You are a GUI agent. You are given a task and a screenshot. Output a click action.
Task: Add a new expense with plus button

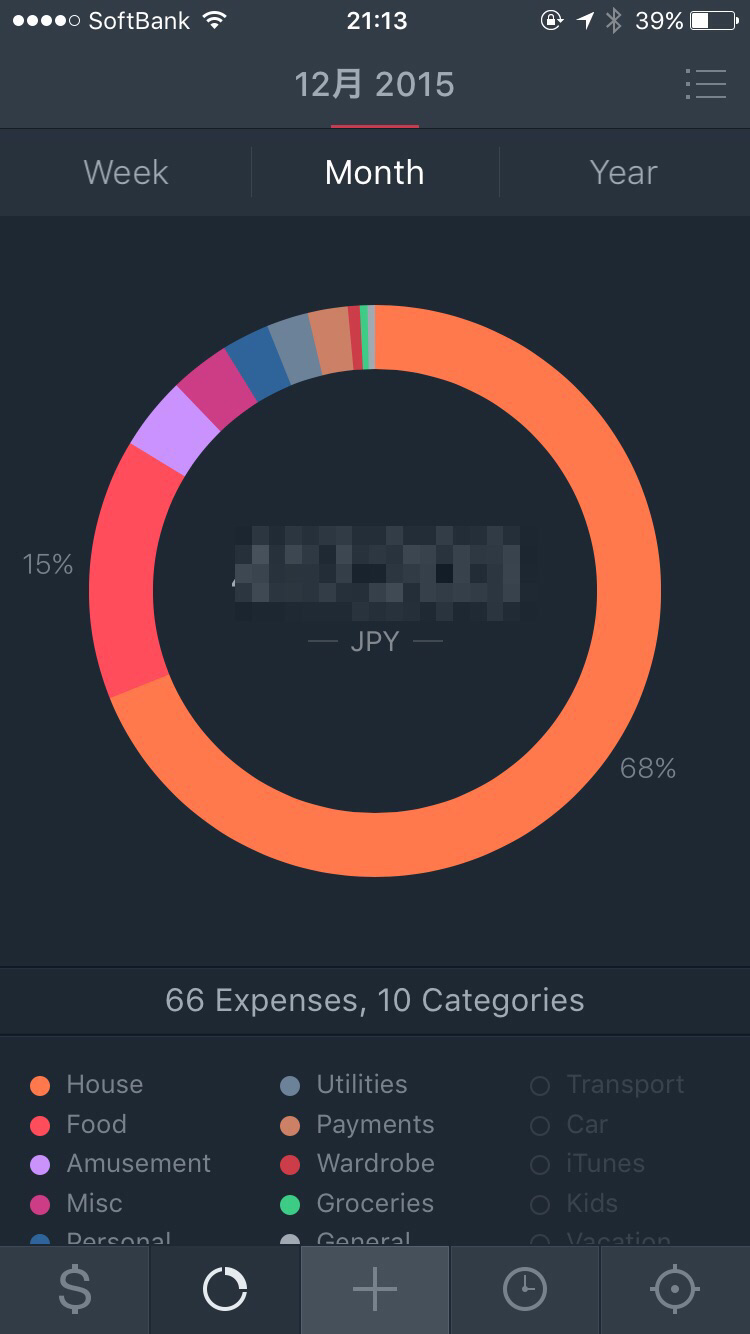(375, 1290)
